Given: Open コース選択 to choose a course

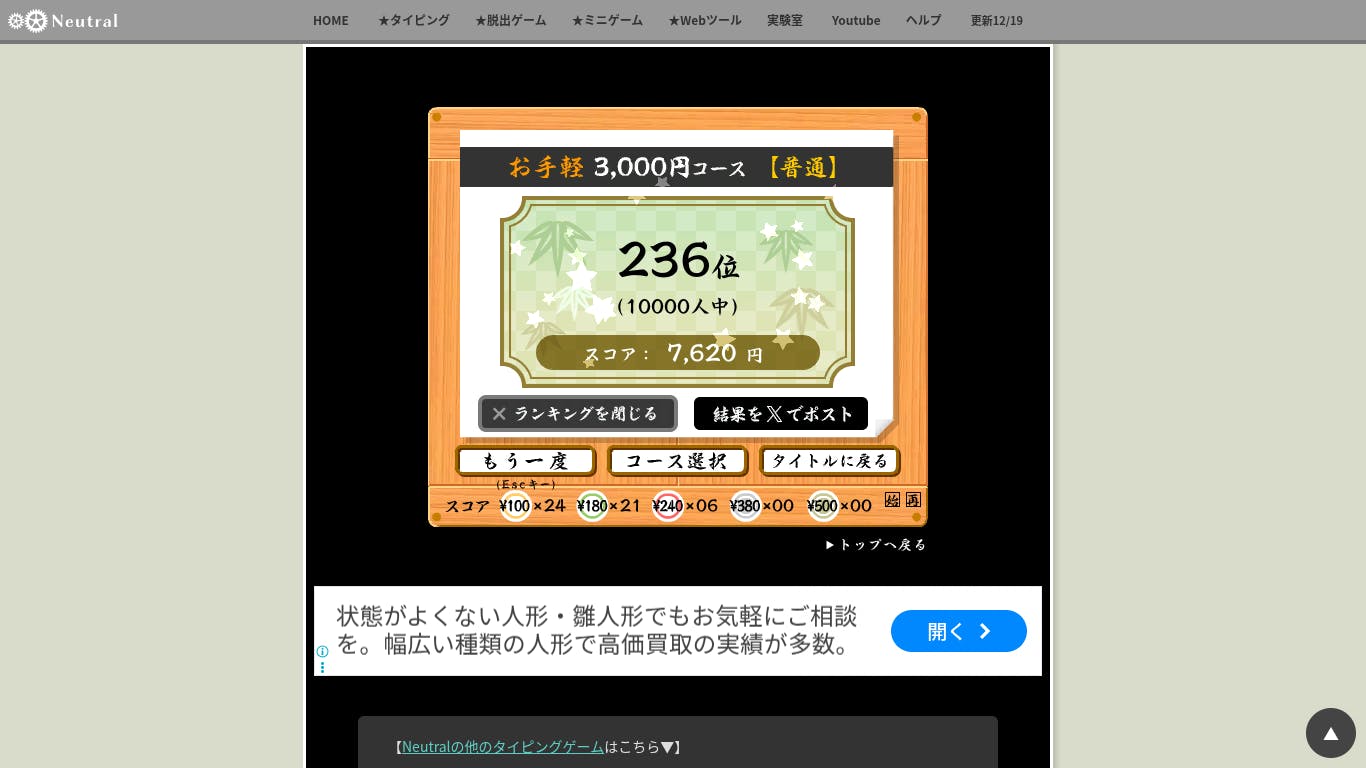Looking at the screenshot, I should pyautogui.click(x=677, y=461).
